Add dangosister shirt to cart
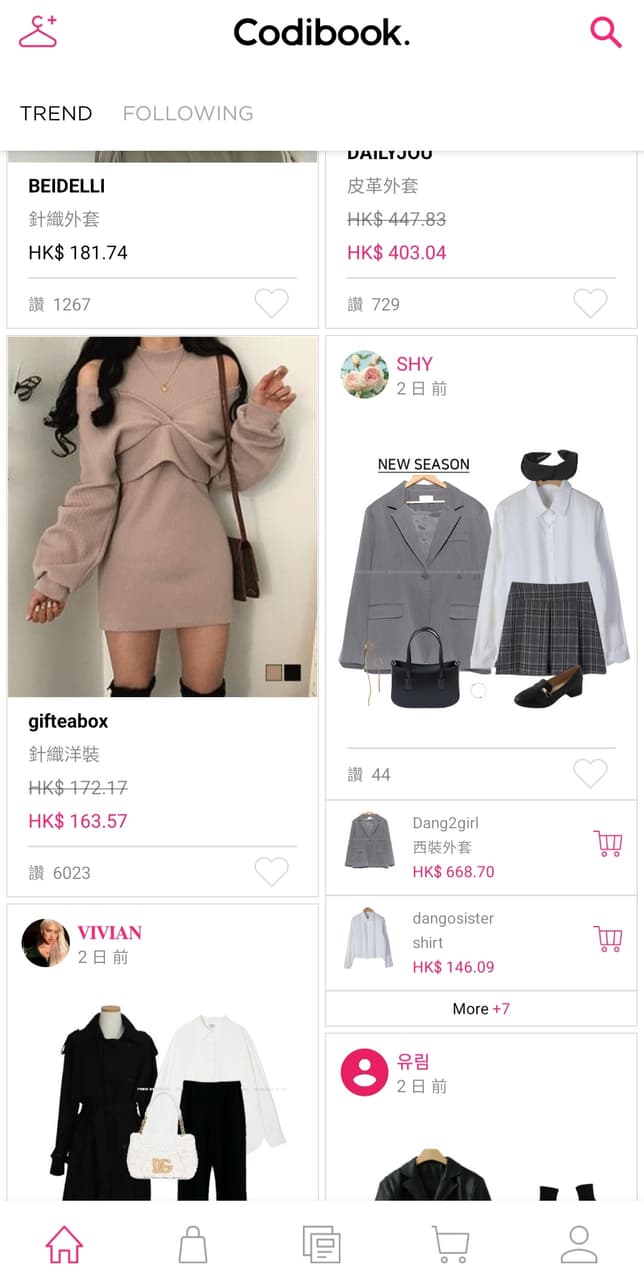The width and height of the screenshot is (644, 1280). point(608,939)
